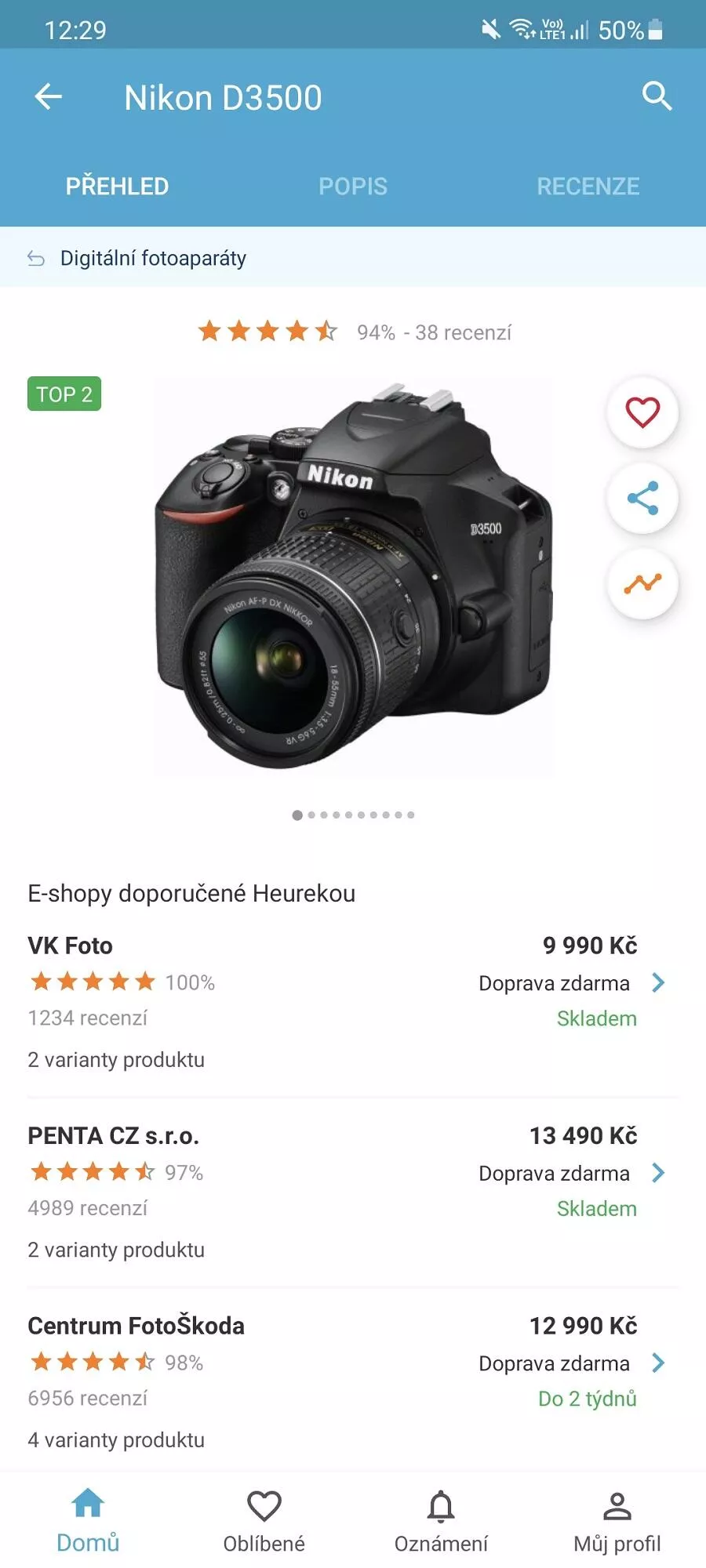Open the price history chart icon
This screenshot has width=706, height=1568.
tap(642, 584)
